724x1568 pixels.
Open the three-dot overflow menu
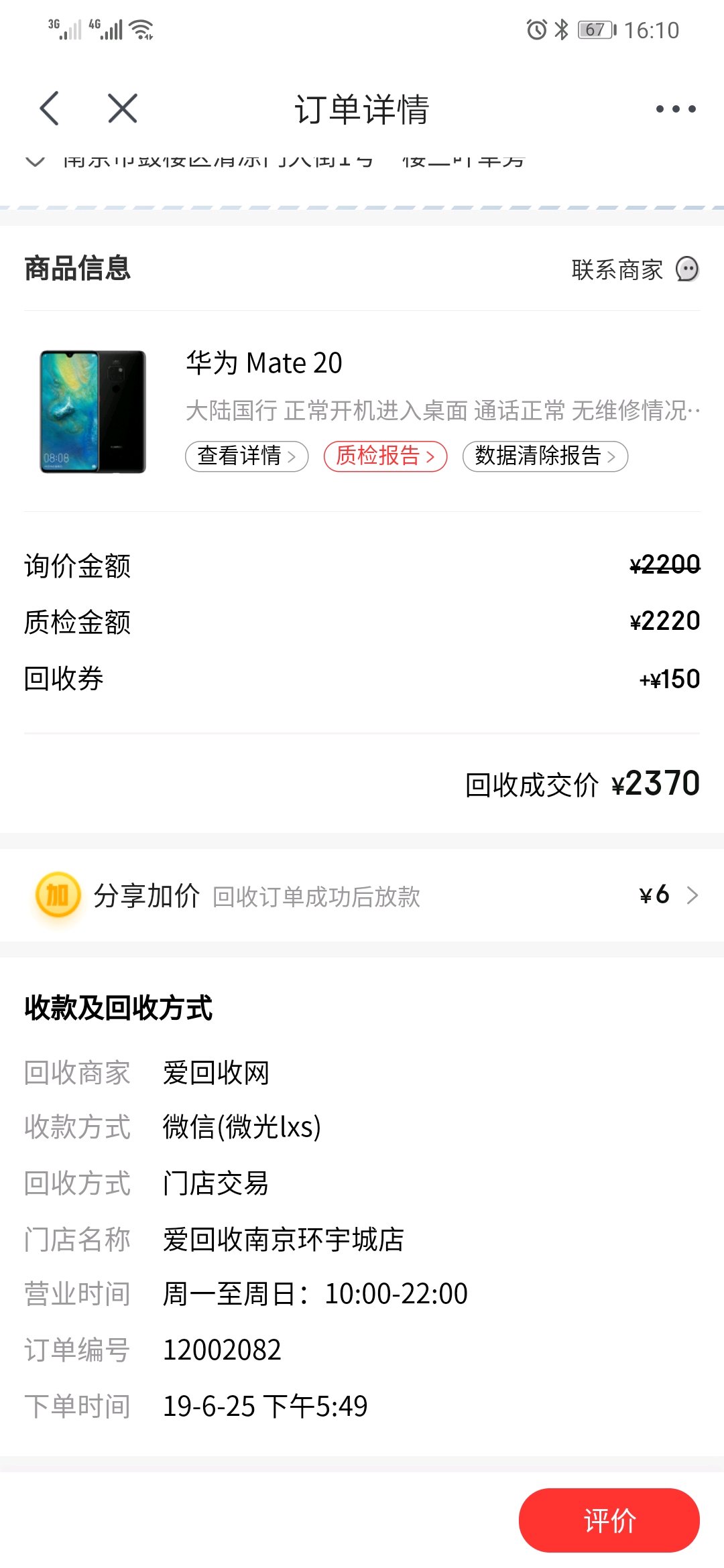coord(675,109)
